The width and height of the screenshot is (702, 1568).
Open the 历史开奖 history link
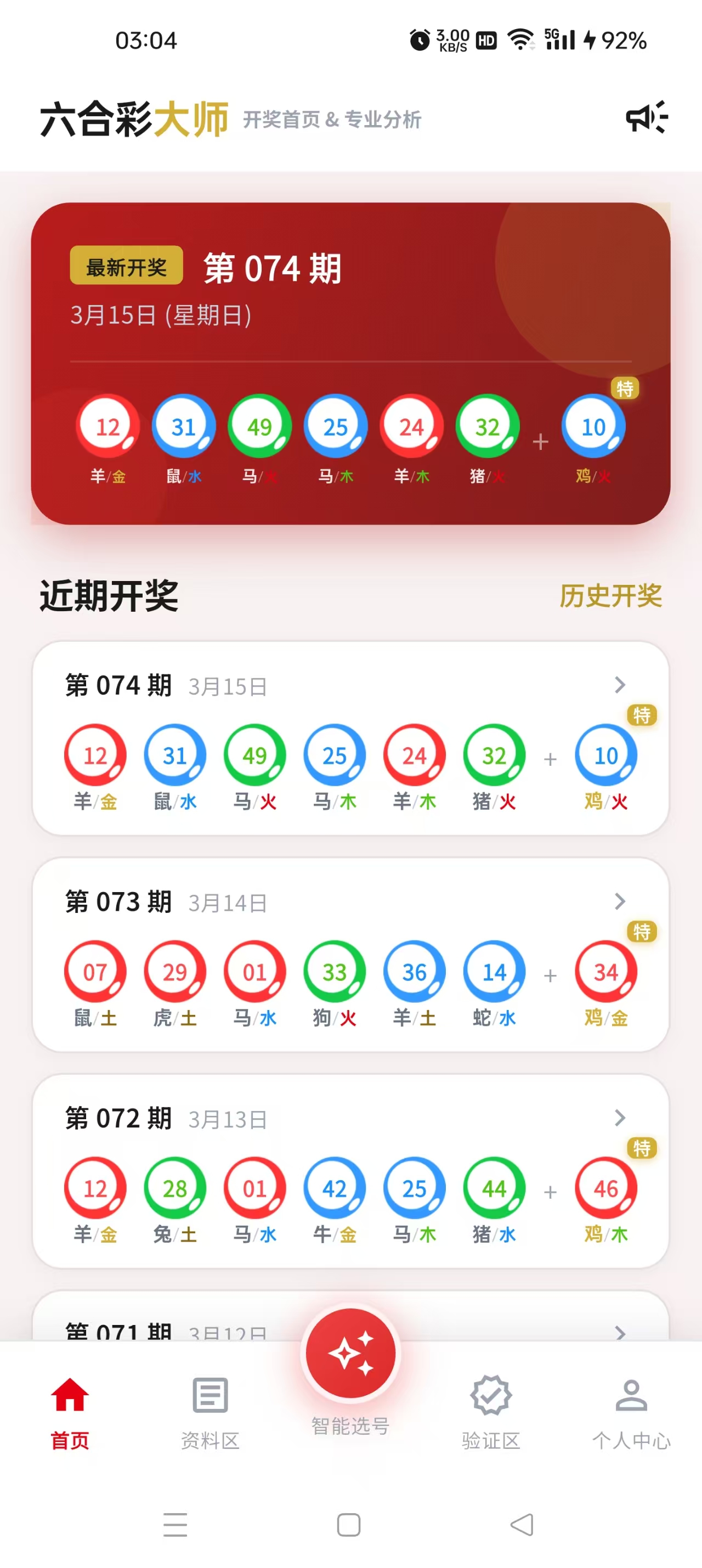pos(611,596)
